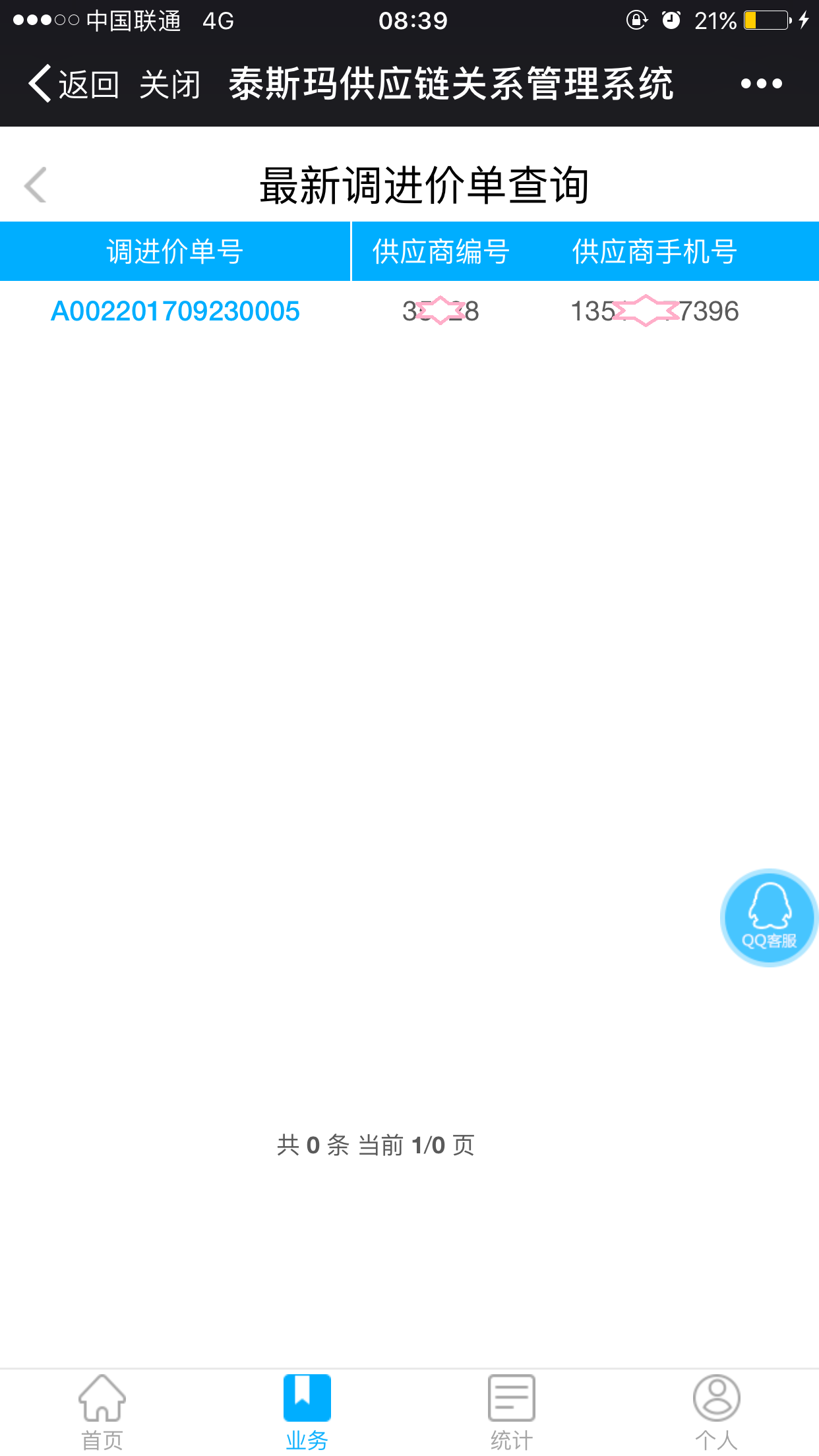Select the 业务 tab
This screenshot has height=1456, width=819.
coord(307,1411)
